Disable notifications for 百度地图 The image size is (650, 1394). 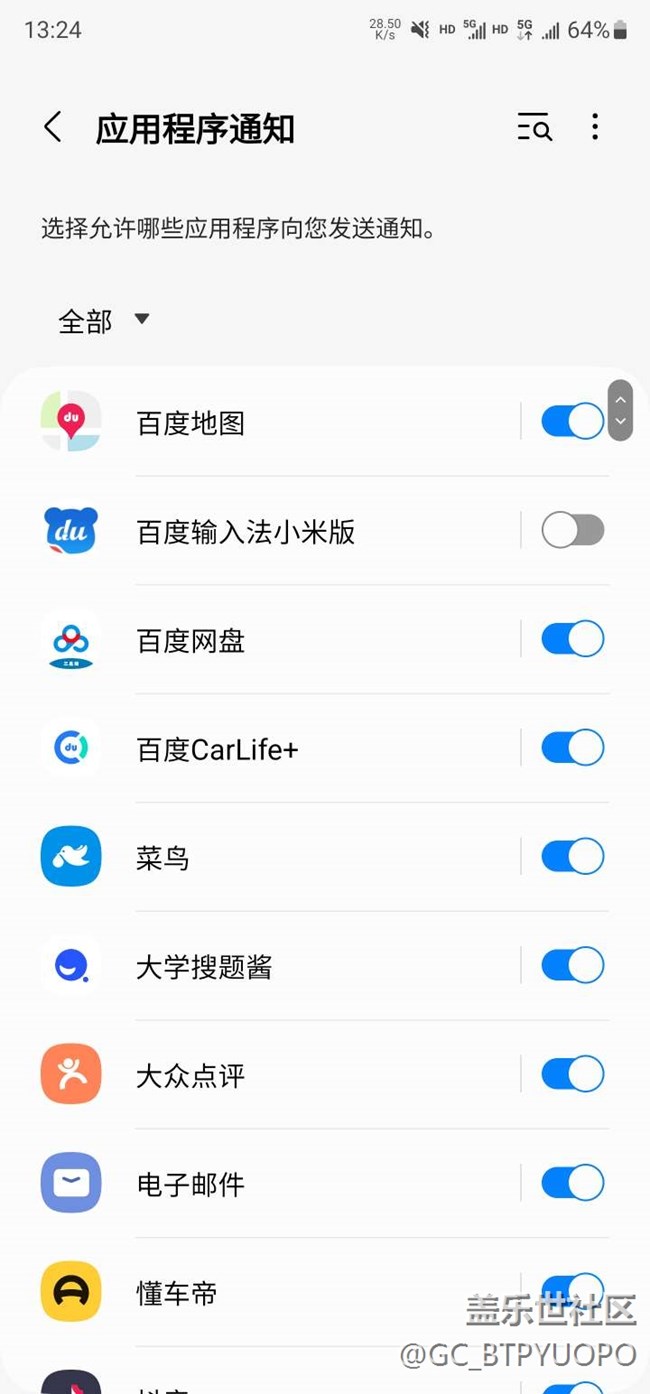point(573,421)
